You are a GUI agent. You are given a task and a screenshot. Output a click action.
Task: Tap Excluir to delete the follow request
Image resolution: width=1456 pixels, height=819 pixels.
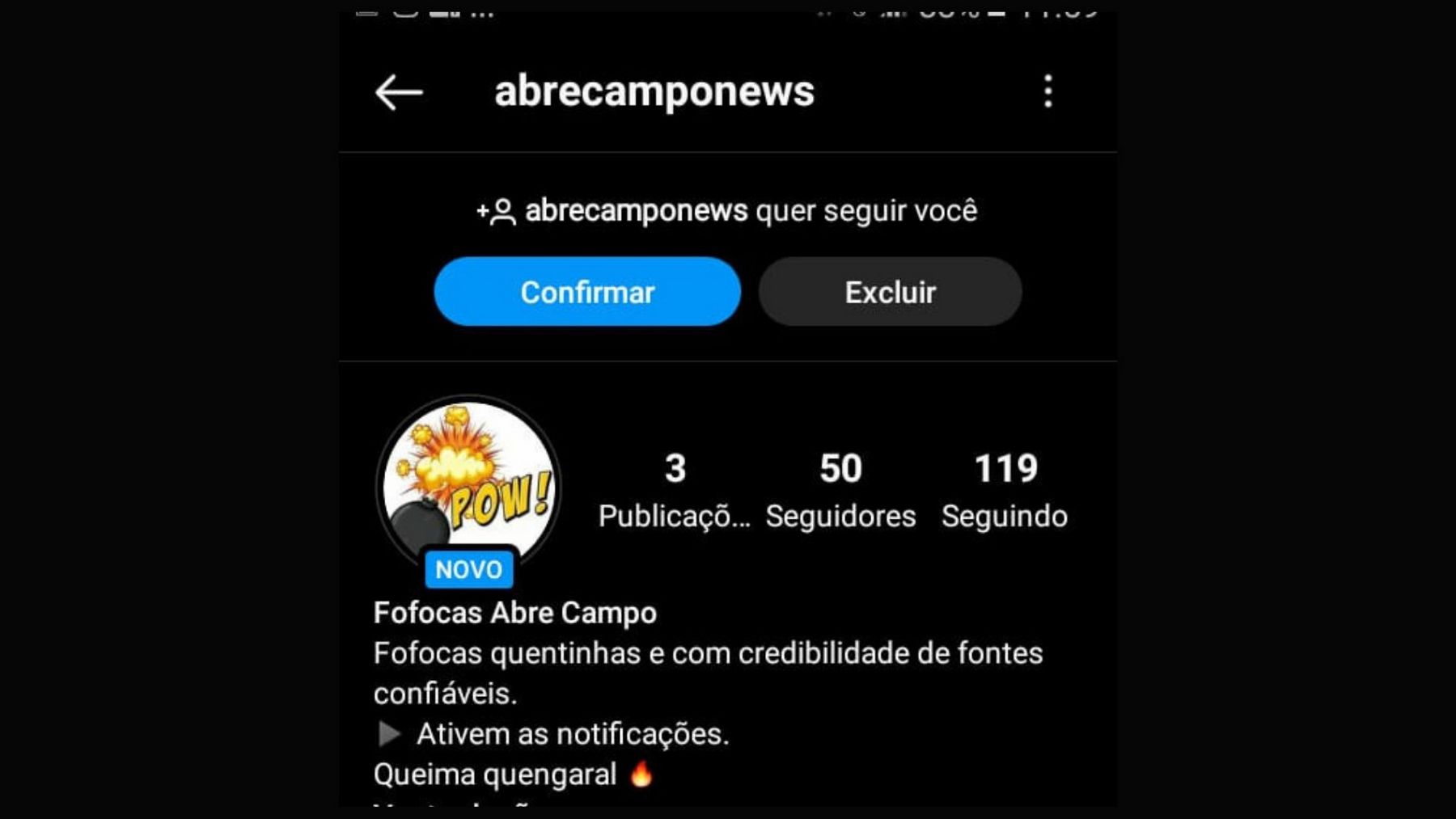point(890,292)
